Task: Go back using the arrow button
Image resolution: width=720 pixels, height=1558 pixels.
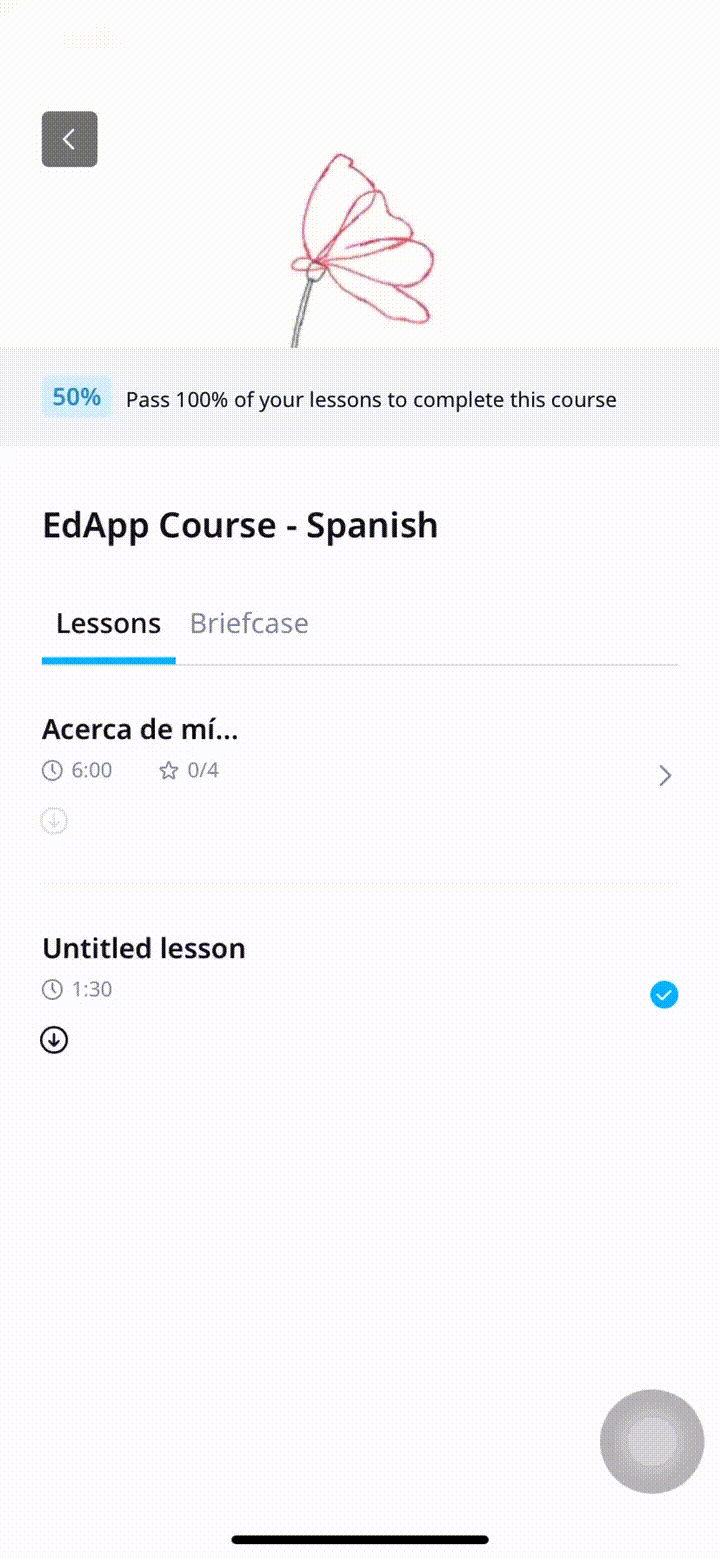Action: (69, 139)
